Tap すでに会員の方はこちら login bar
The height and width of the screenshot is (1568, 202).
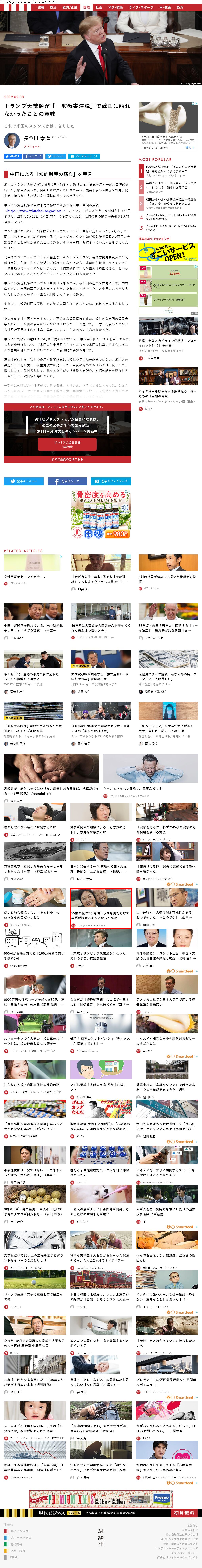click(67, 459)
